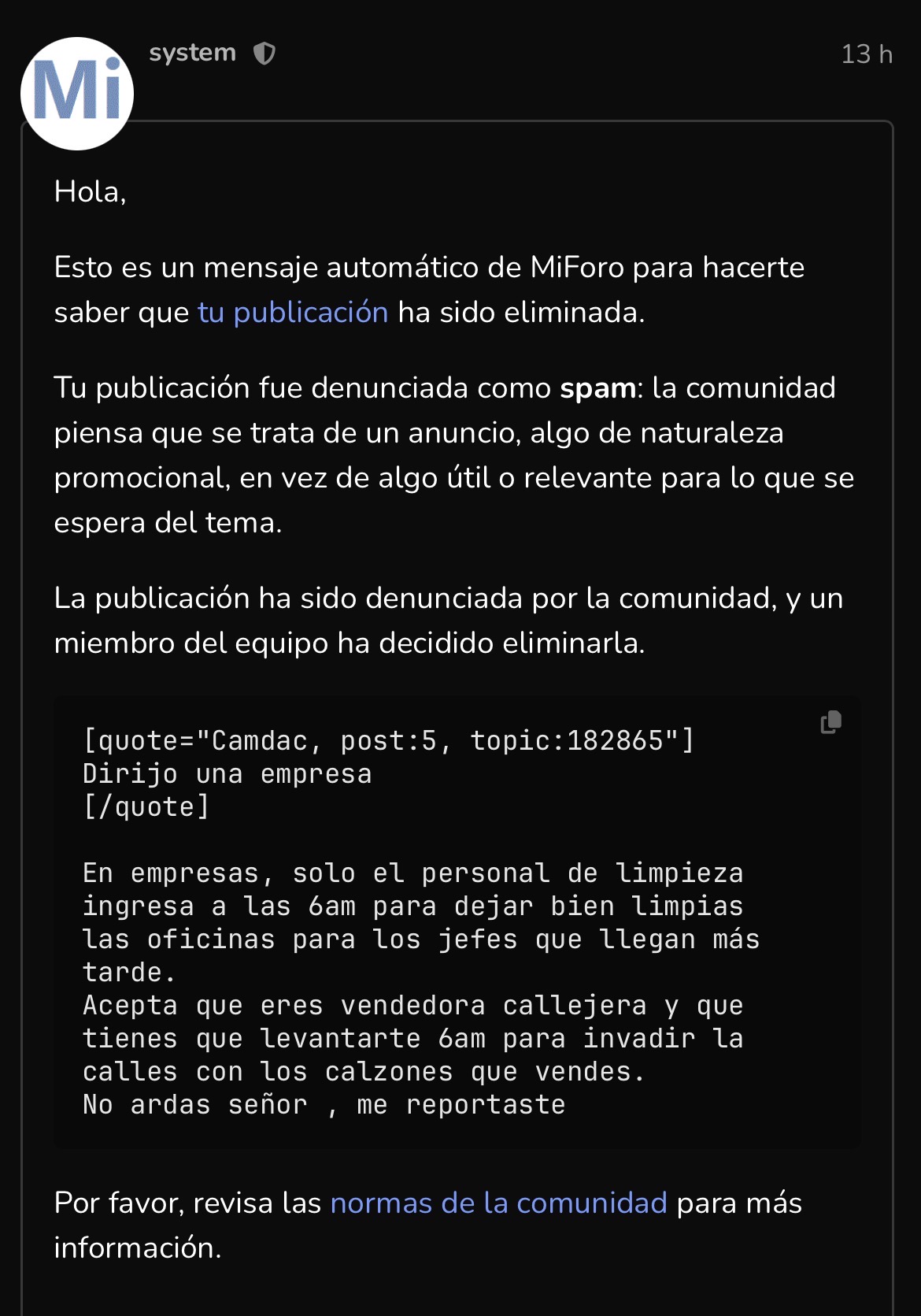Copy the quoted code block
This screenshot has width=921, height=1316.
tap(831, 721)
